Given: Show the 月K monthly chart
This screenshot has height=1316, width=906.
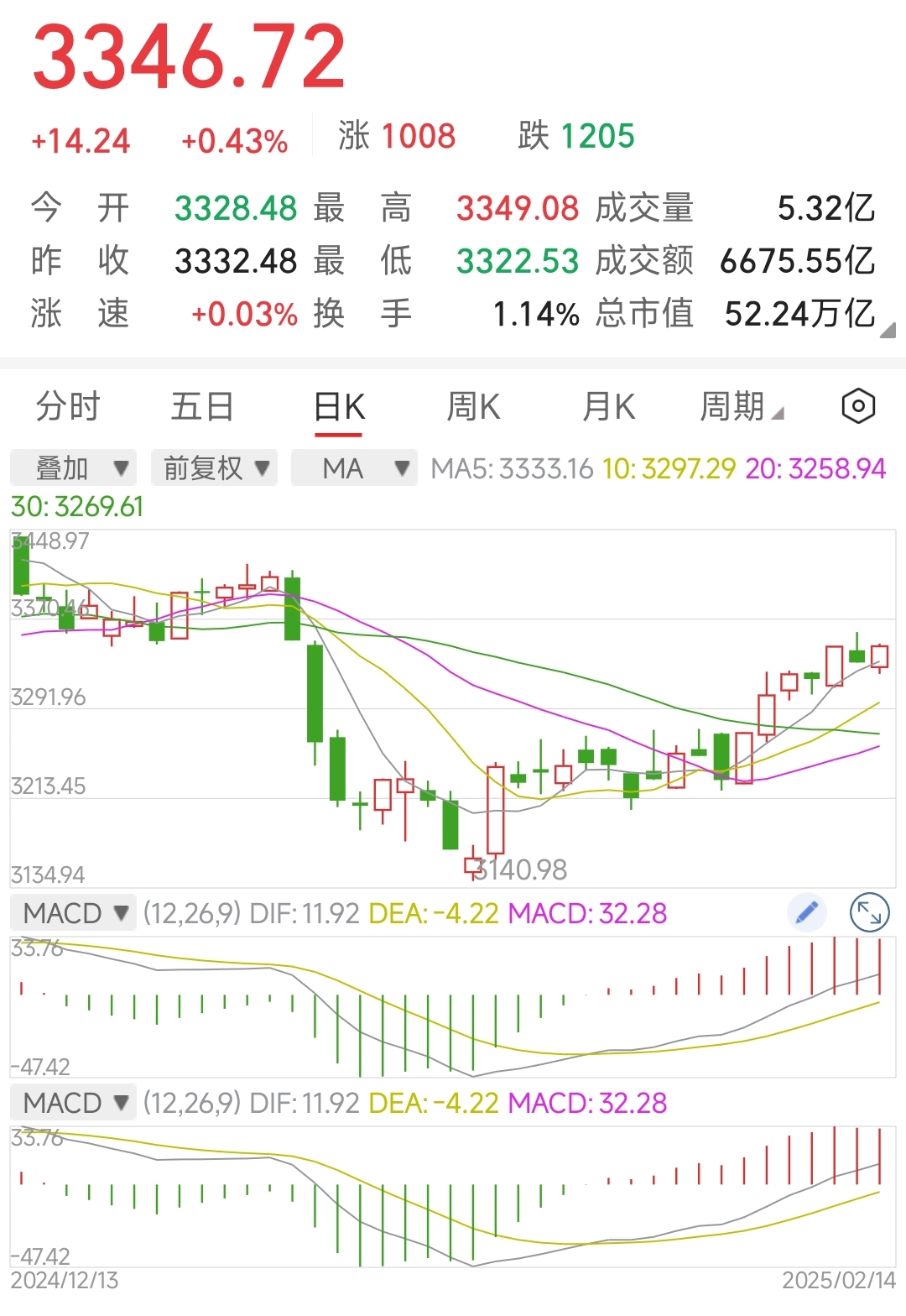Looking at the screenshot, I should click(609, 407).
